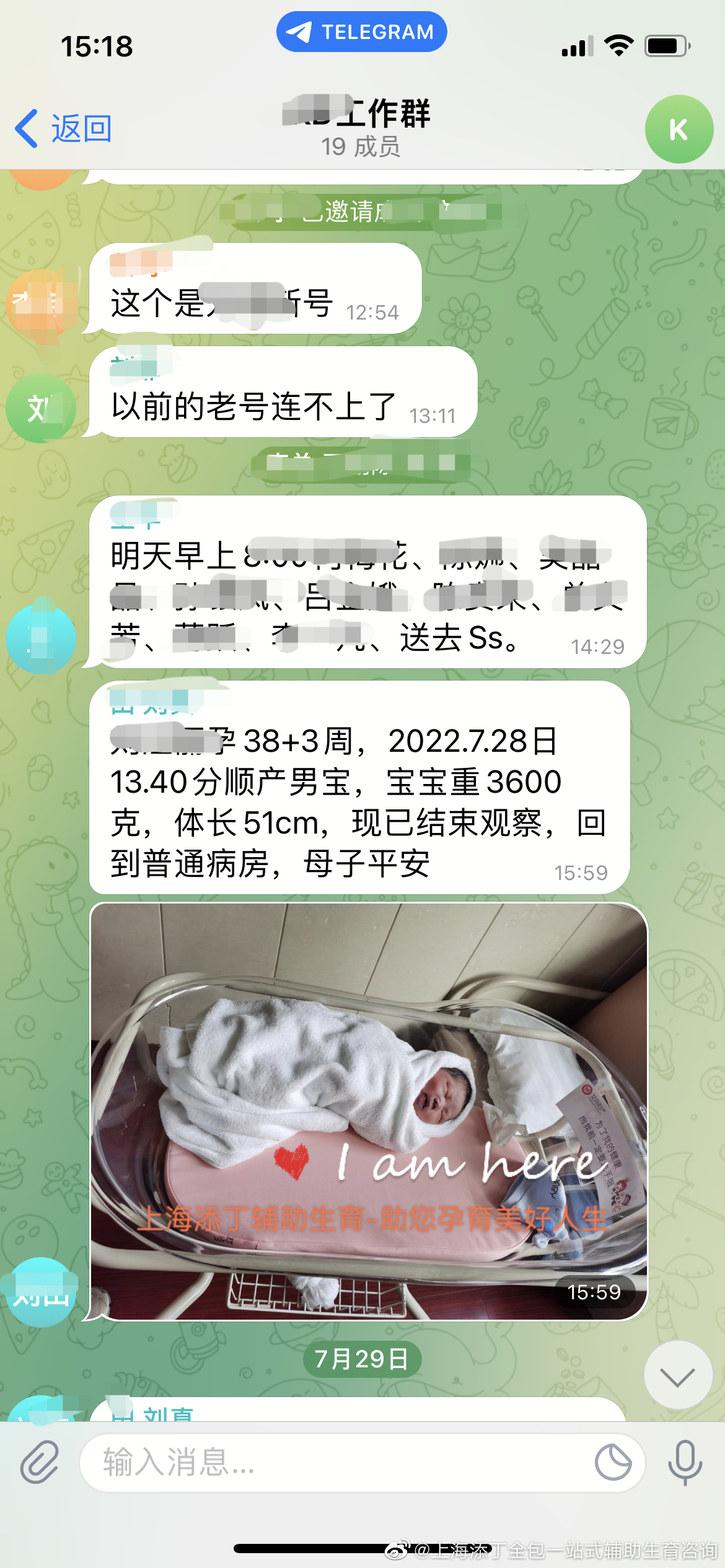Go back via 返回 button

pos(63,129)
